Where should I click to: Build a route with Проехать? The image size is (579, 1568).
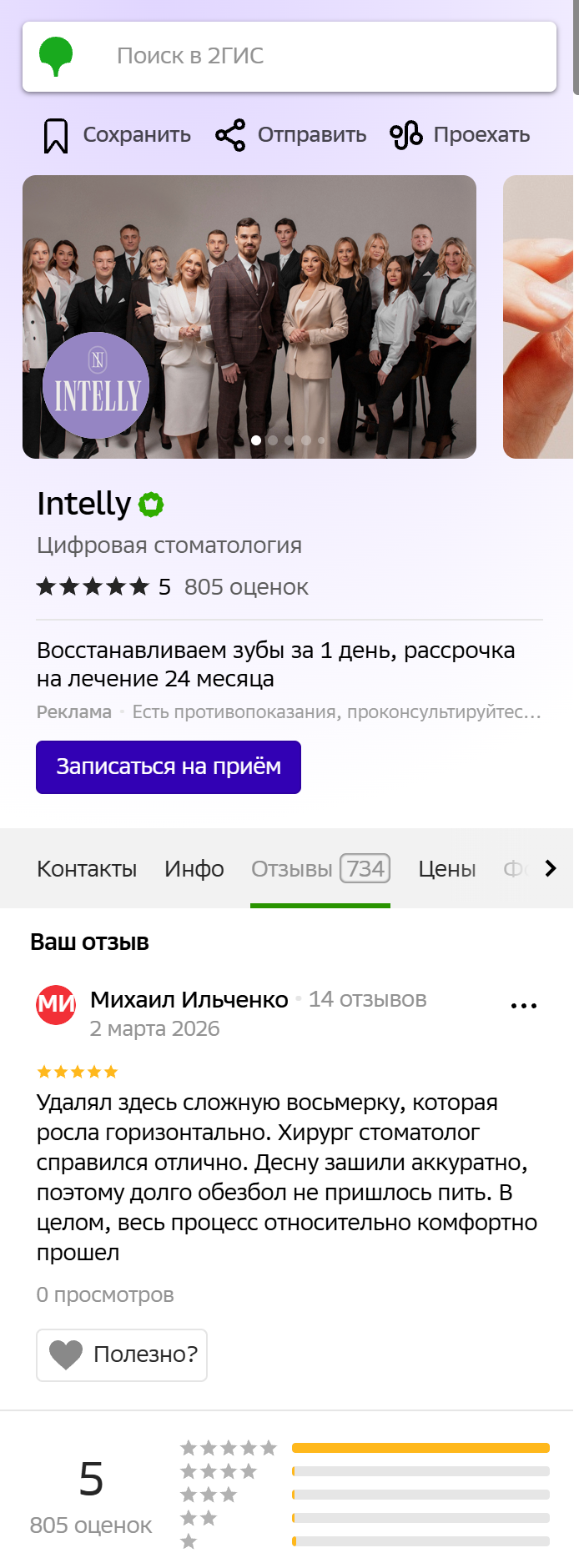pos(460,135)
